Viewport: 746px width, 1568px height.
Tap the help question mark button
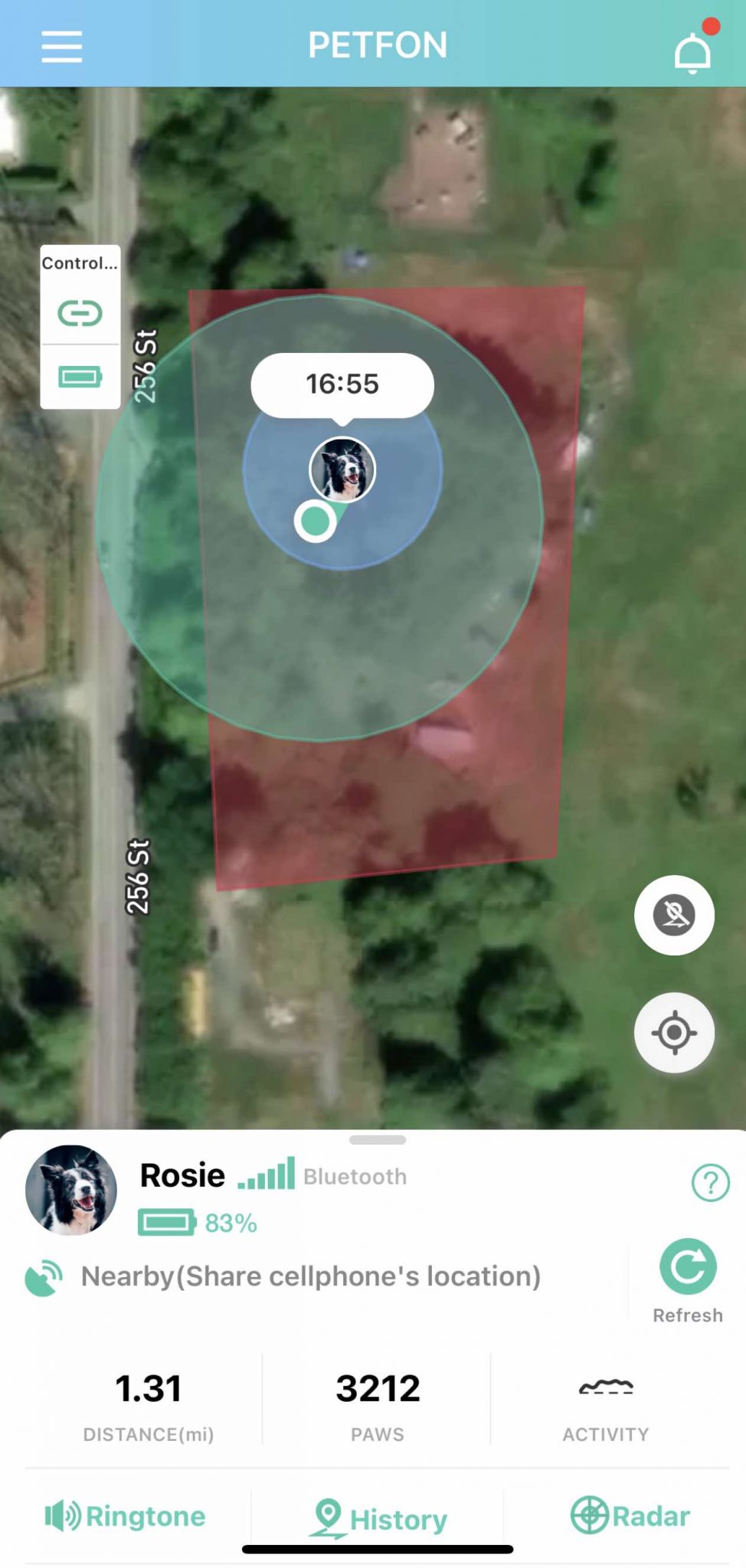click(x=709, y=1182)
